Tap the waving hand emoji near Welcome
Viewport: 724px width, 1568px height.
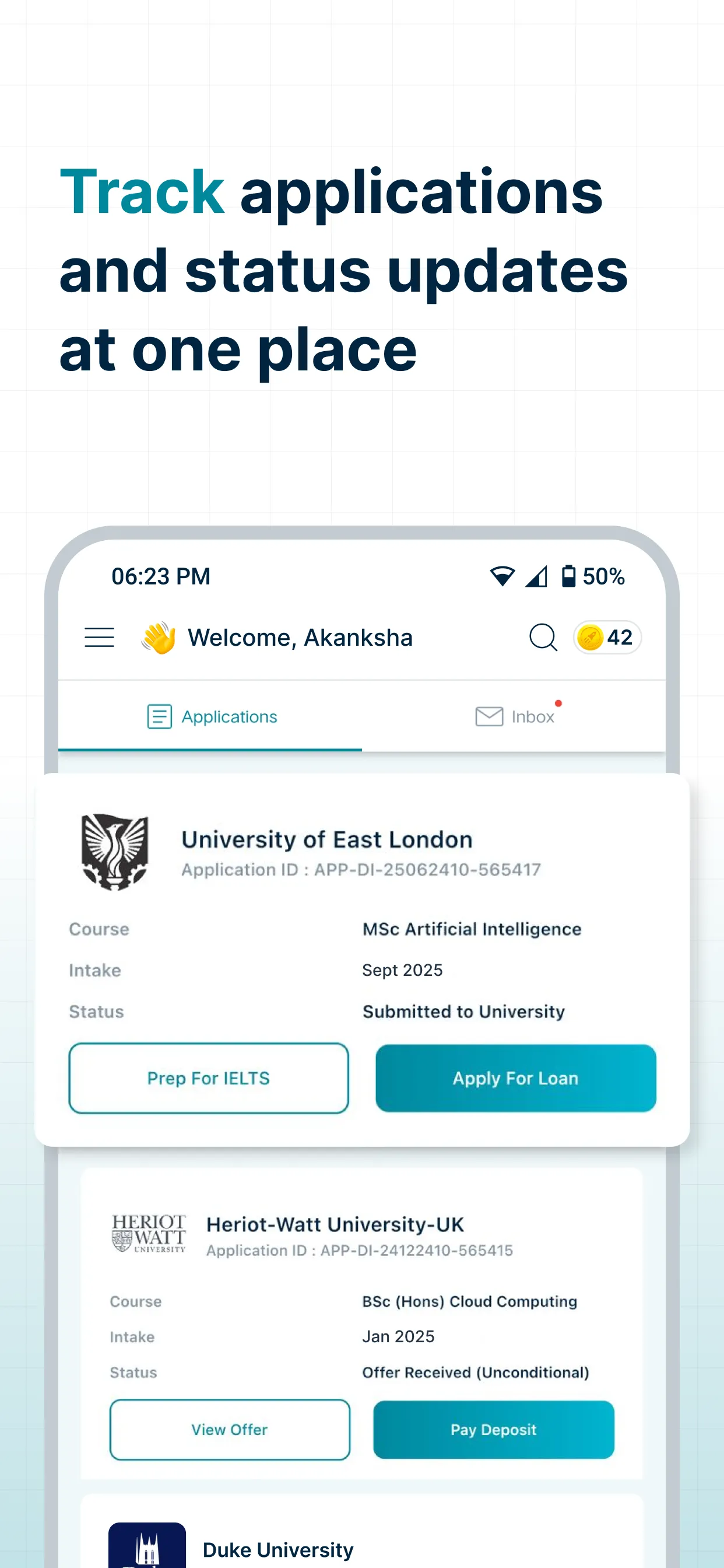pyautogui.click(x=158, y=636)
